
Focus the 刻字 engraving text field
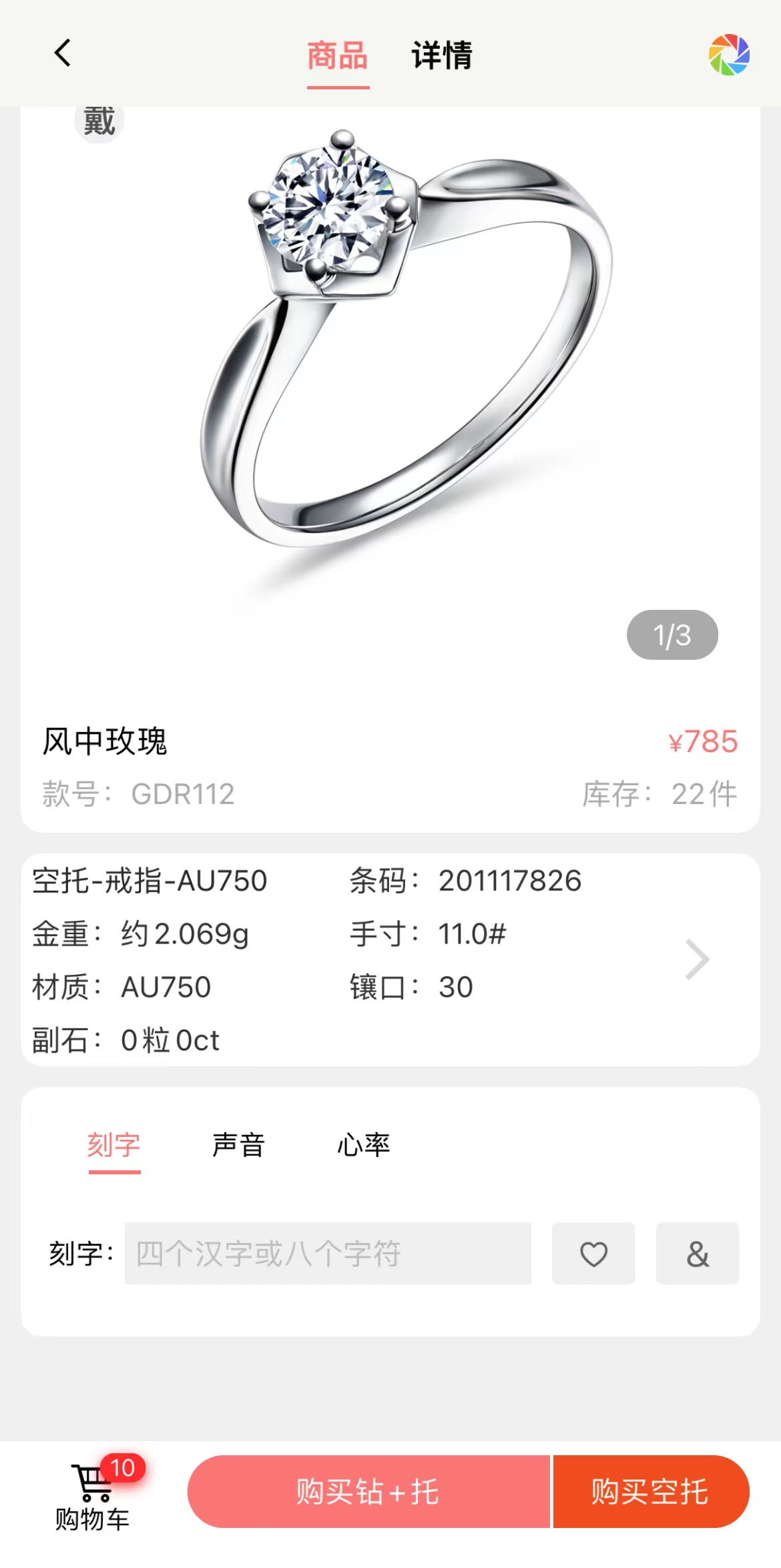click(327, 1253)
